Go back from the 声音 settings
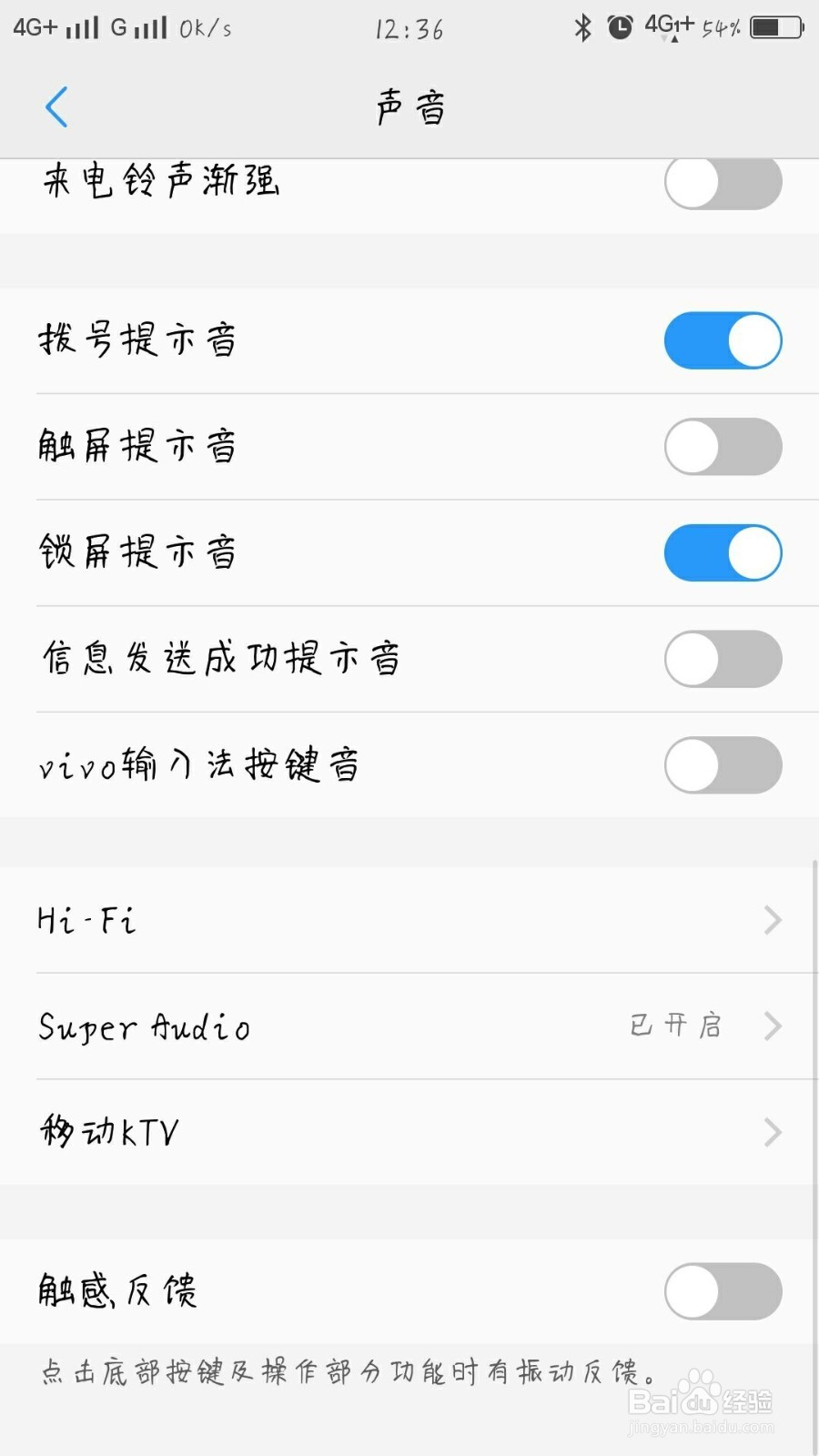This screenshot has height=1456, width=819. (56, 107)
